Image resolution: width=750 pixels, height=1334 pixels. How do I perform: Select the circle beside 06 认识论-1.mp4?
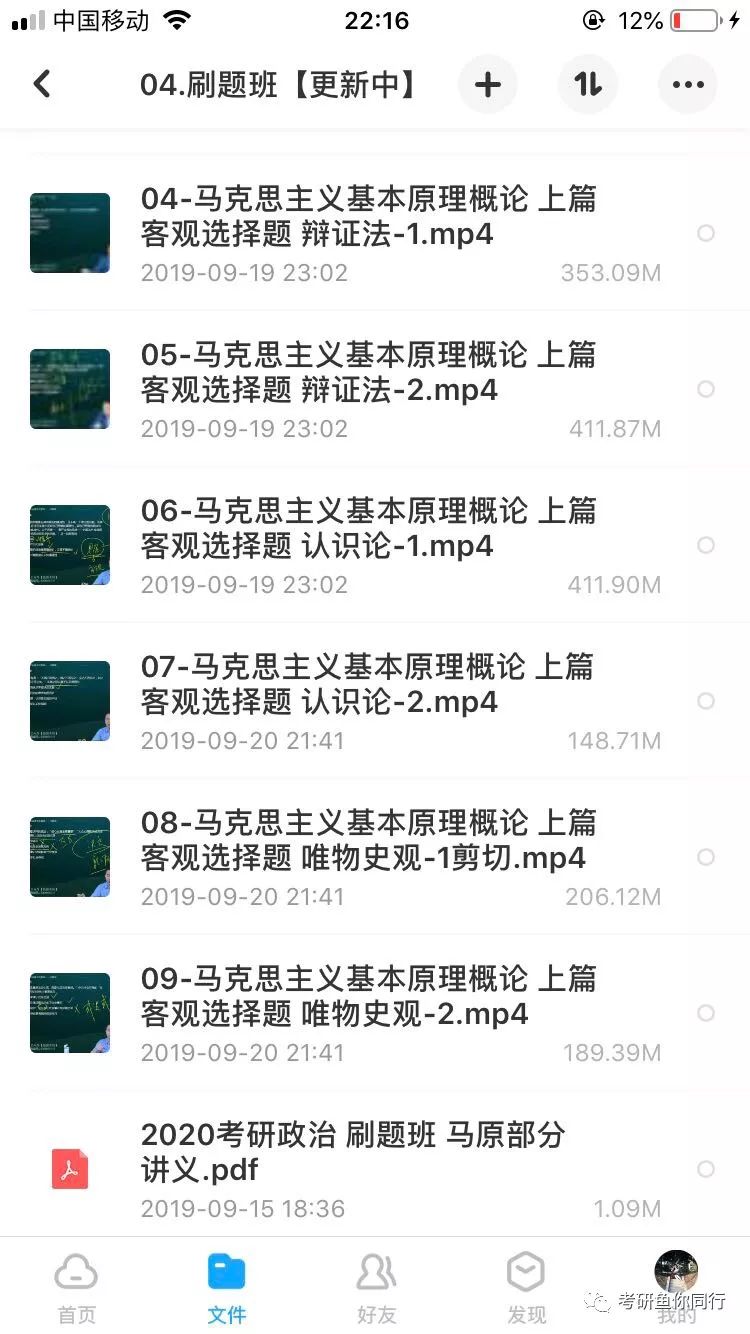click(706, 545)
